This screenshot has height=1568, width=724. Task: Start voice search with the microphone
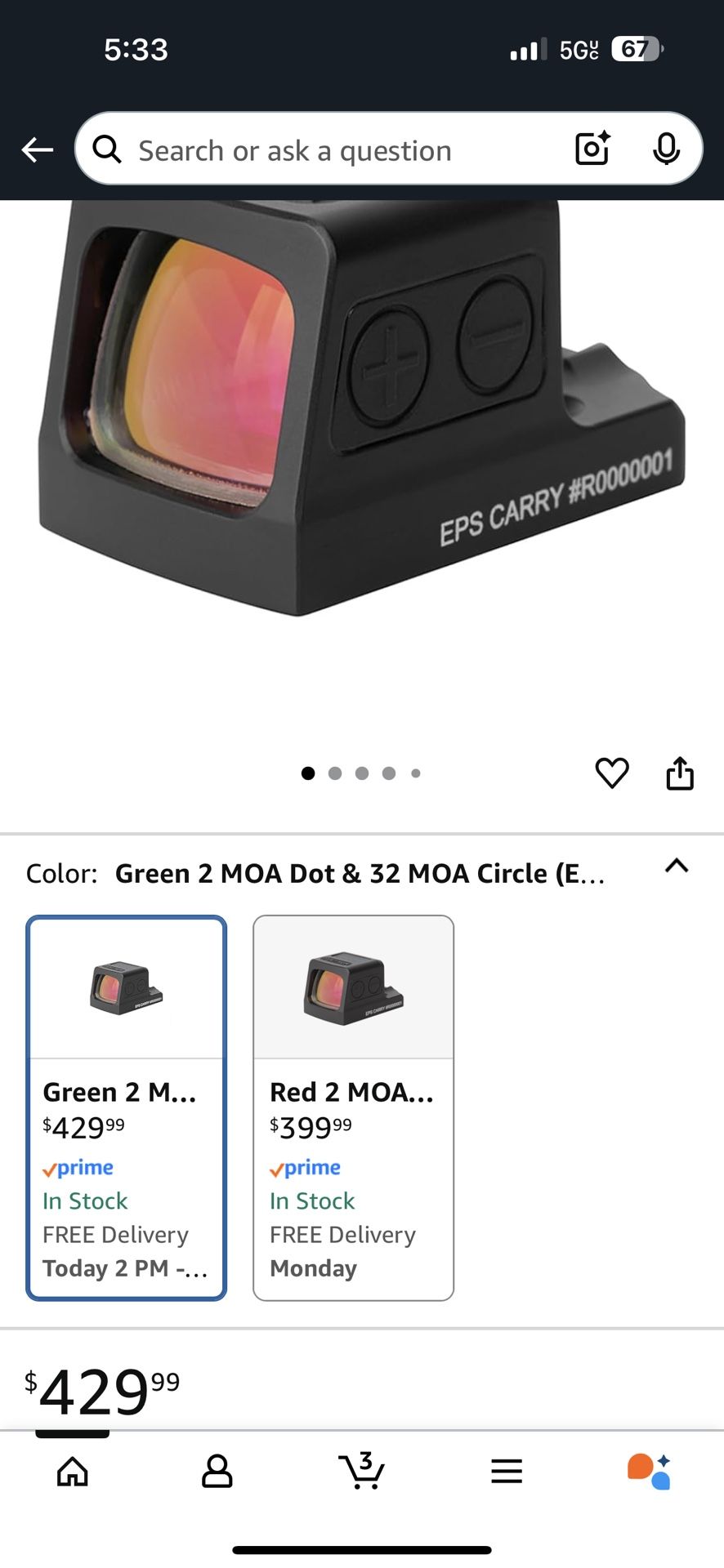666,149
